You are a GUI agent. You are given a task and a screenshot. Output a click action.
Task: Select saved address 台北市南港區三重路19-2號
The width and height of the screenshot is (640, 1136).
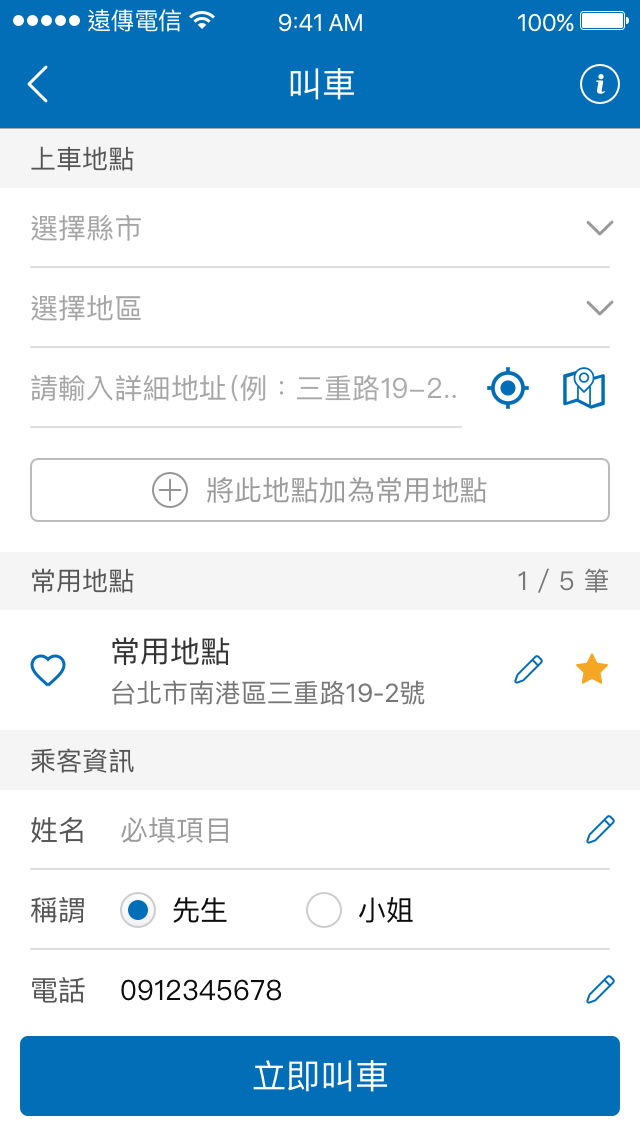268,693
